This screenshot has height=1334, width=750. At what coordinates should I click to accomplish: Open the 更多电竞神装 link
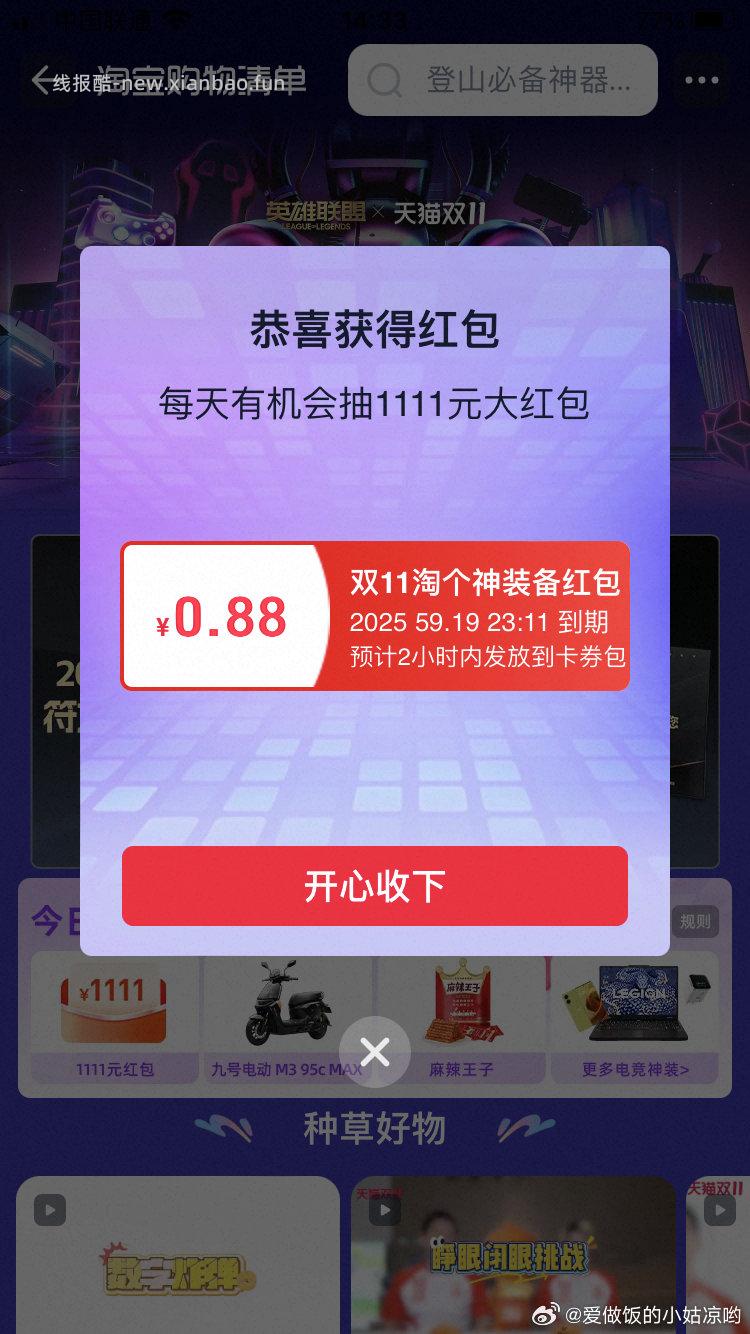tap(636, 1069)
